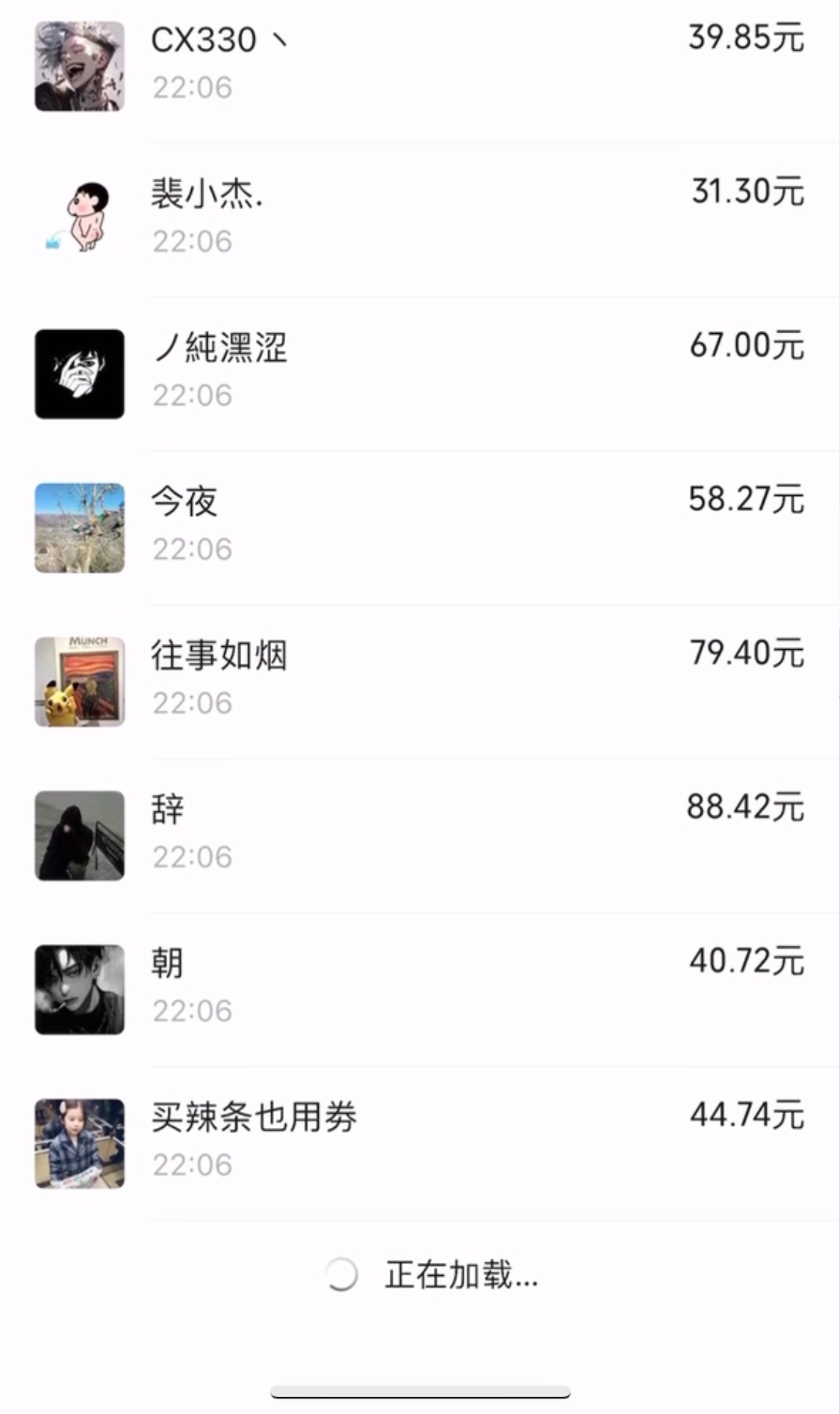The height and width of the screenshot is (1414, 840).
Task: Open the CX330 entry for 39.85元
Action: point(418,66)
